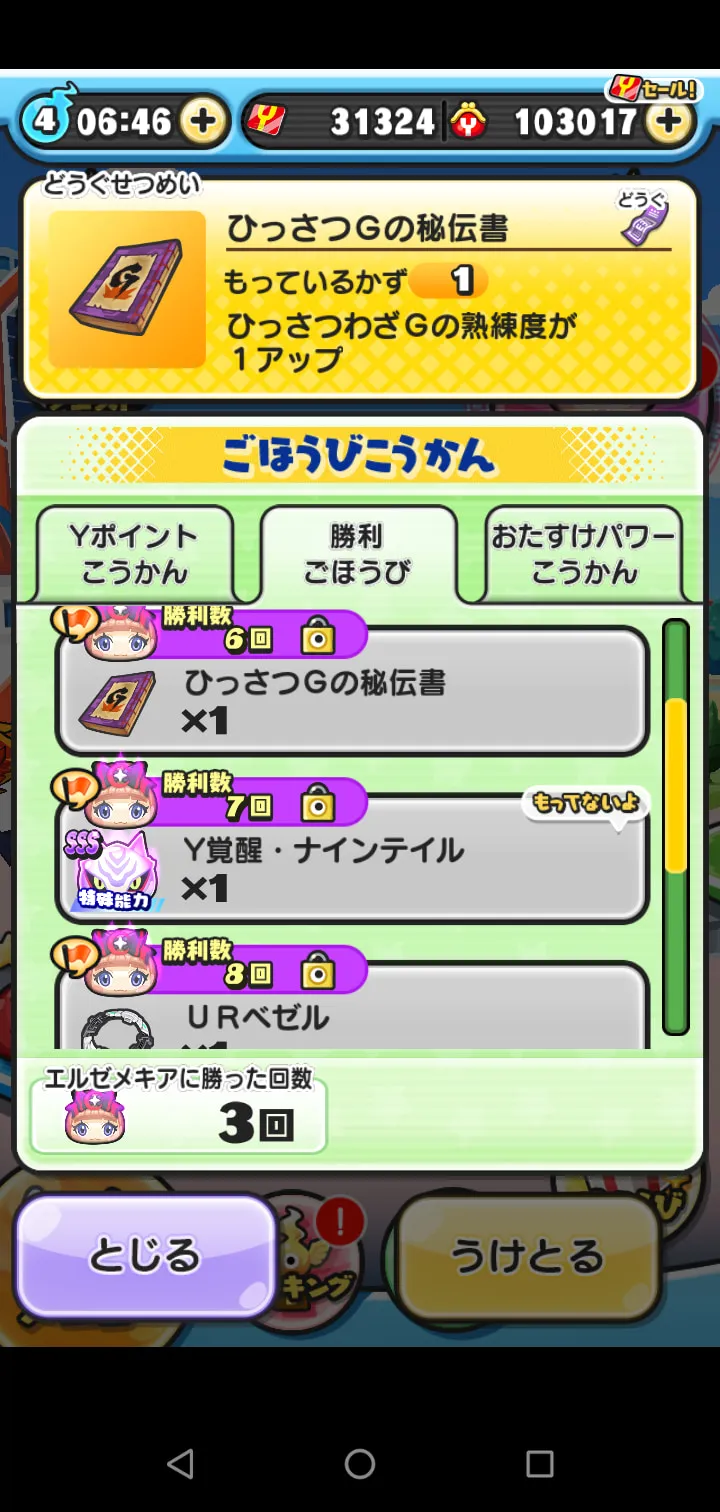
Task: Tap the うけとる button to receive reward
Action: 528,1256
